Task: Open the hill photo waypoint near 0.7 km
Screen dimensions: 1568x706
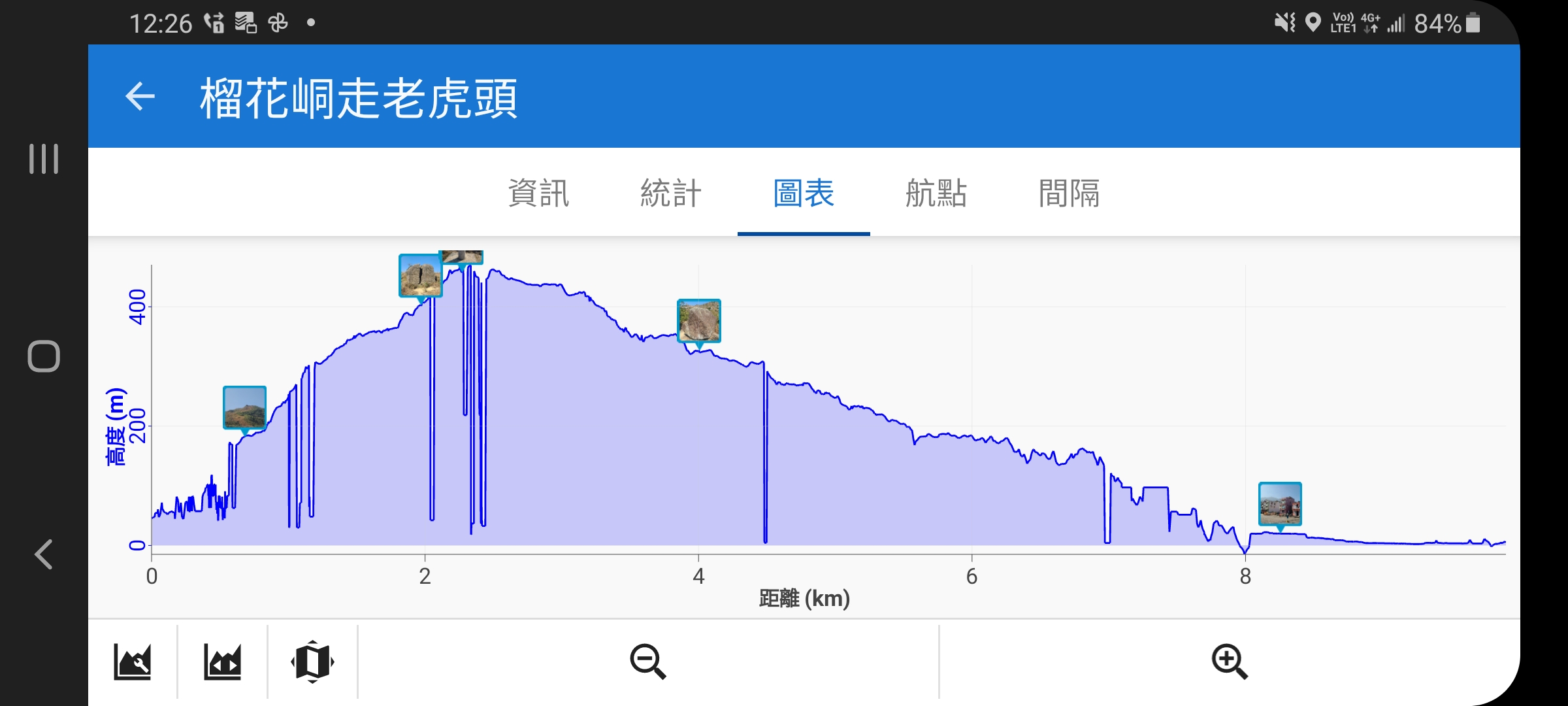Action: 244,408
